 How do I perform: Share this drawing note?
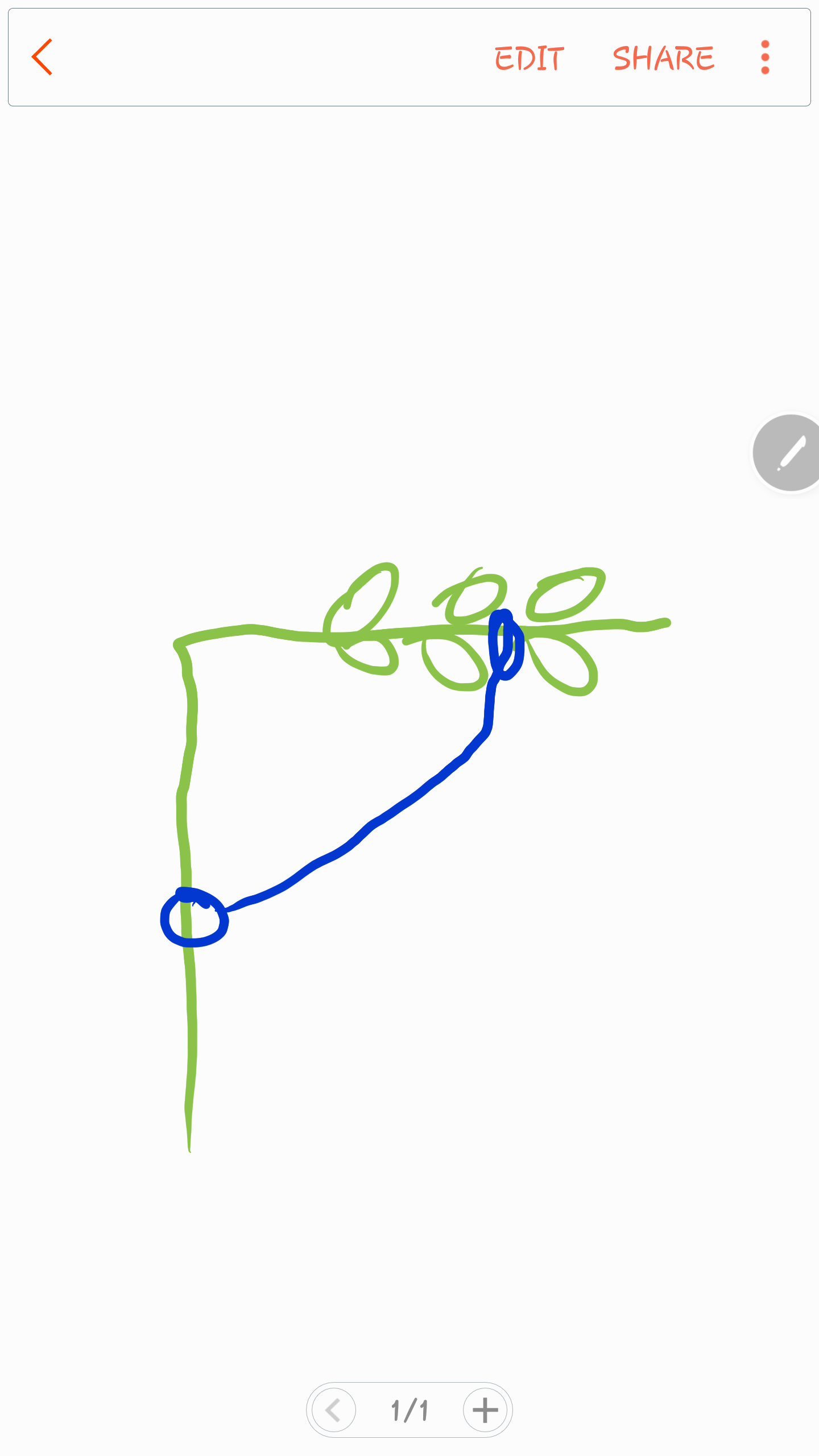coord(663,58)
